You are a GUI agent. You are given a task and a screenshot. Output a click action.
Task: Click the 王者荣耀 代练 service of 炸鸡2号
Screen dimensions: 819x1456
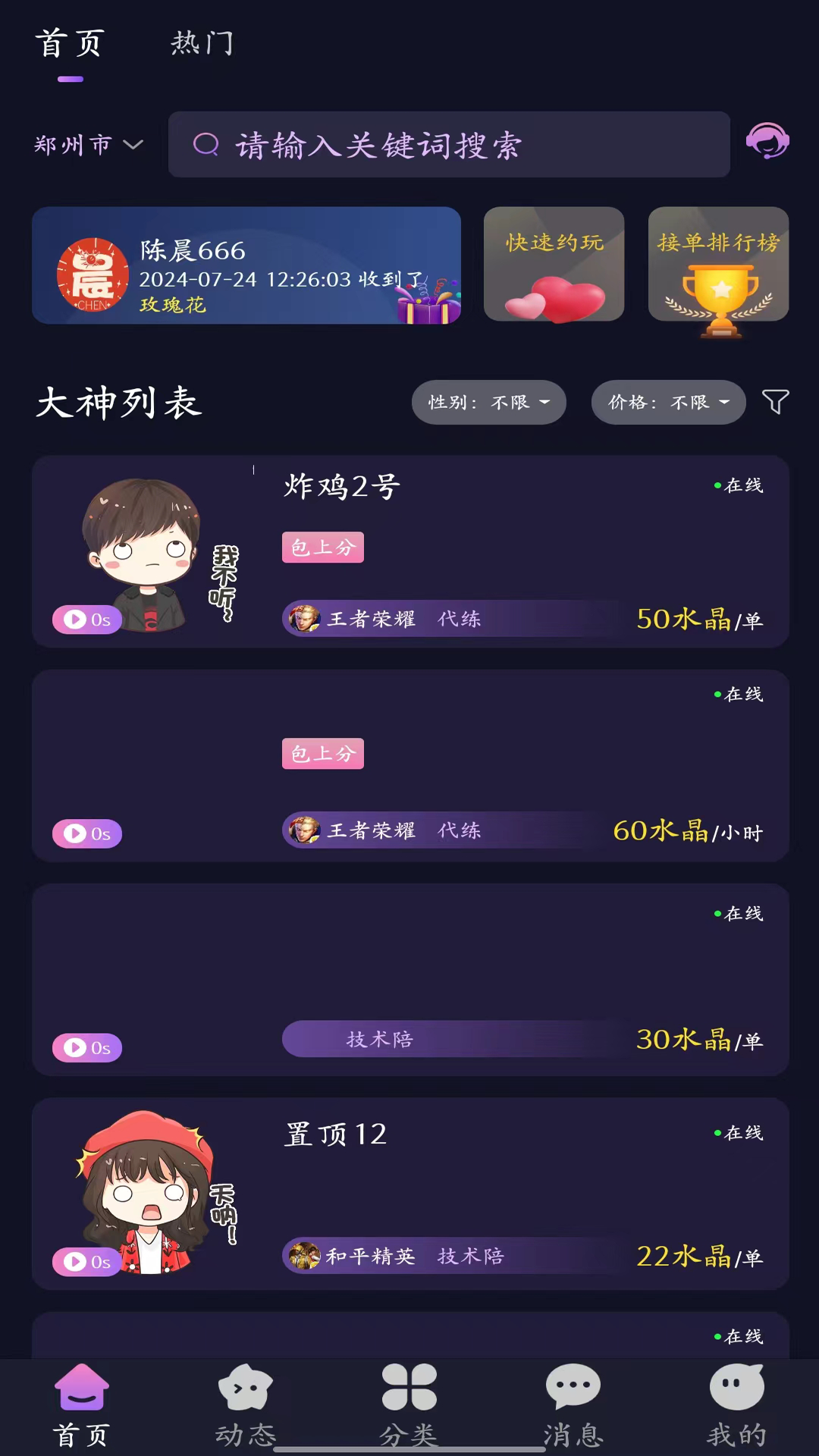455,619
